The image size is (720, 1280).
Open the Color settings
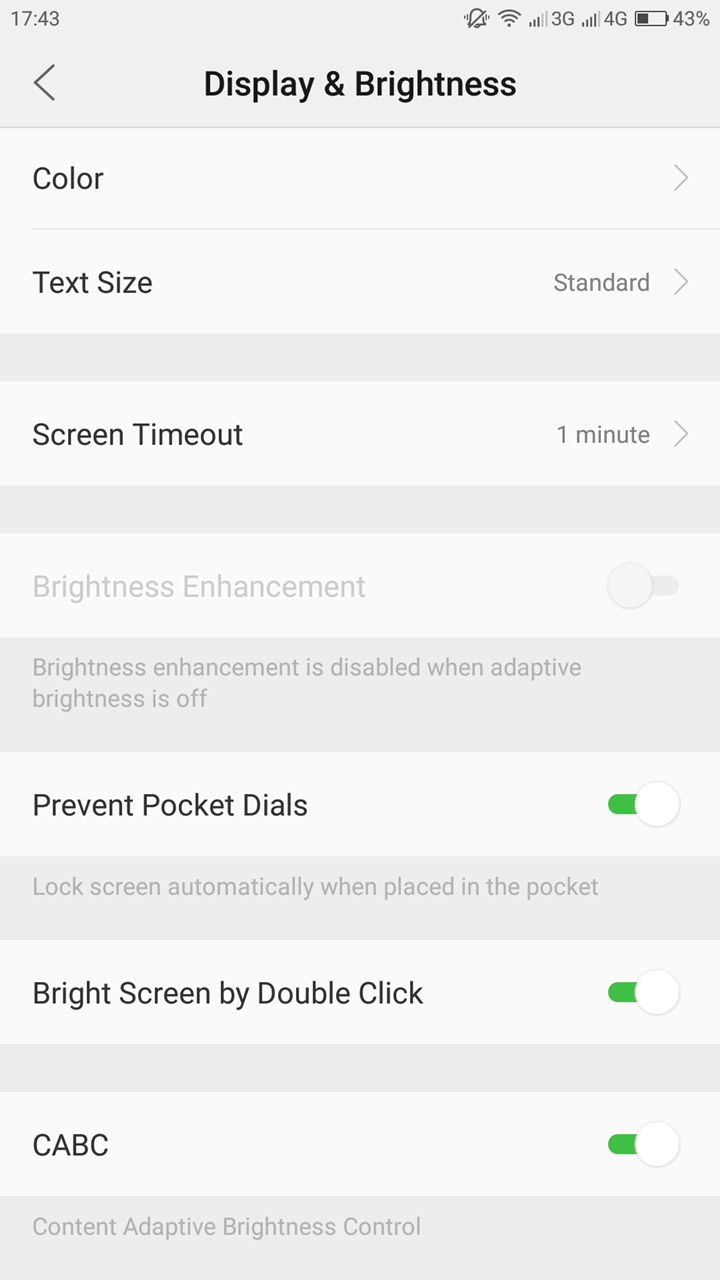pos(360,178)
